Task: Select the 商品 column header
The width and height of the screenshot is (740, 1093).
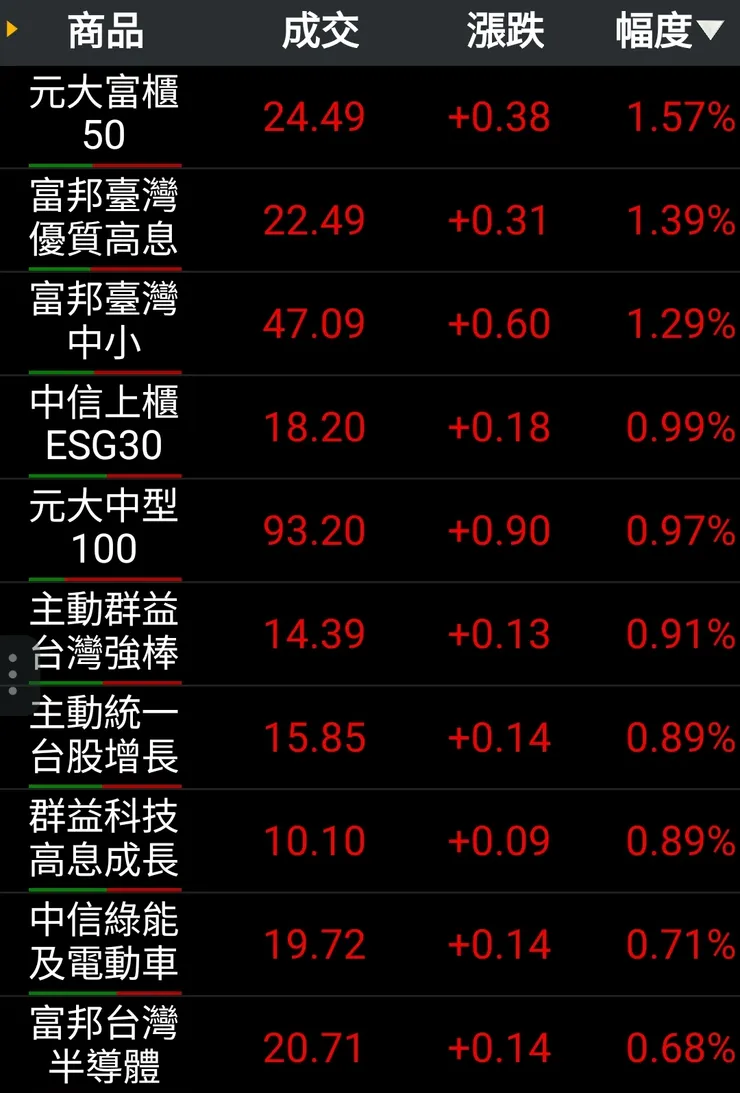Action: point(104,31)
